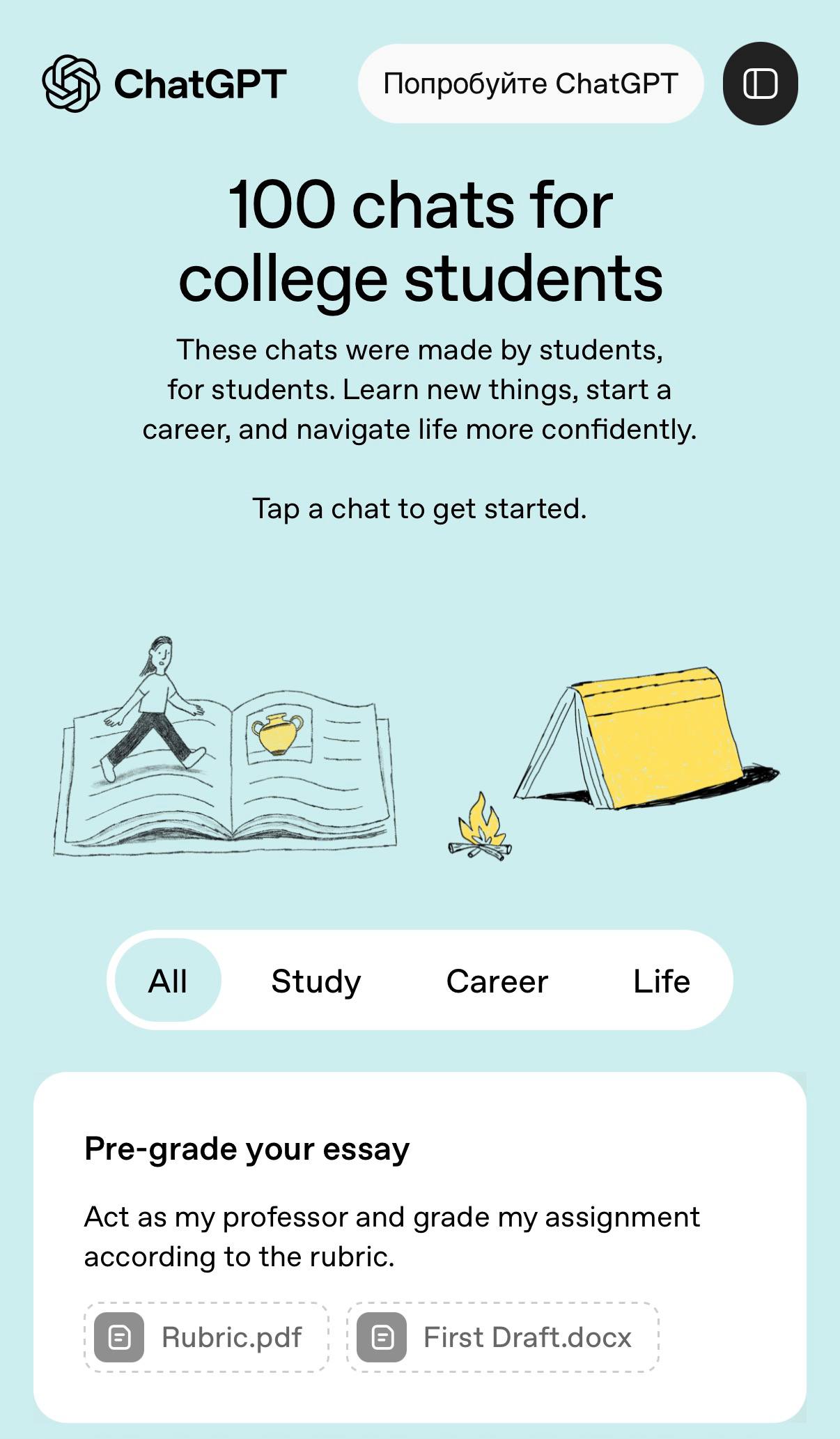Go to ChatGPT home via logo
840x1439 pixels.
tap(164, 84)
